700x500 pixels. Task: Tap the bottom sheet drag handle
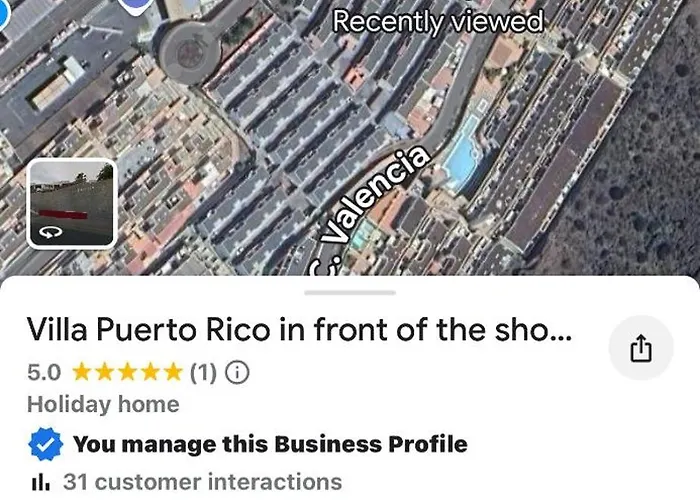click(x=350, y=292)
